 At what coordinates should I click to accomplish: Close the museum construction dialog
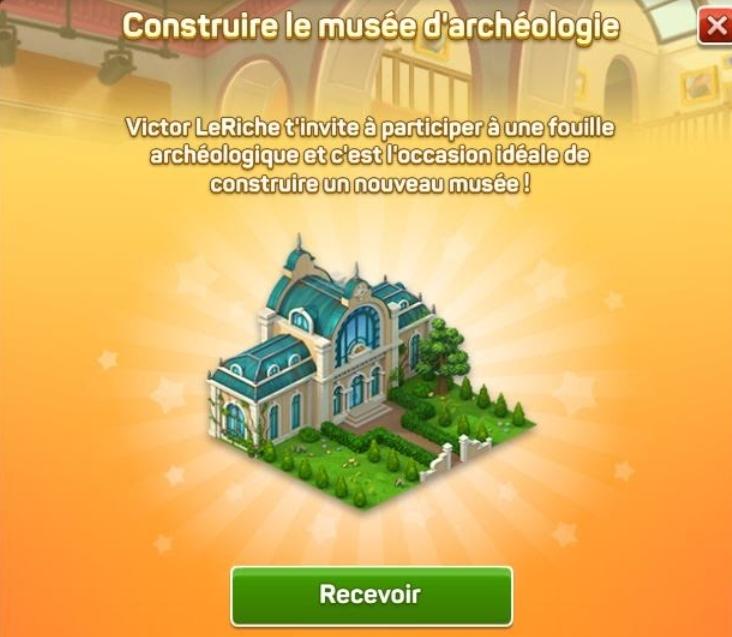coord(715,27)
